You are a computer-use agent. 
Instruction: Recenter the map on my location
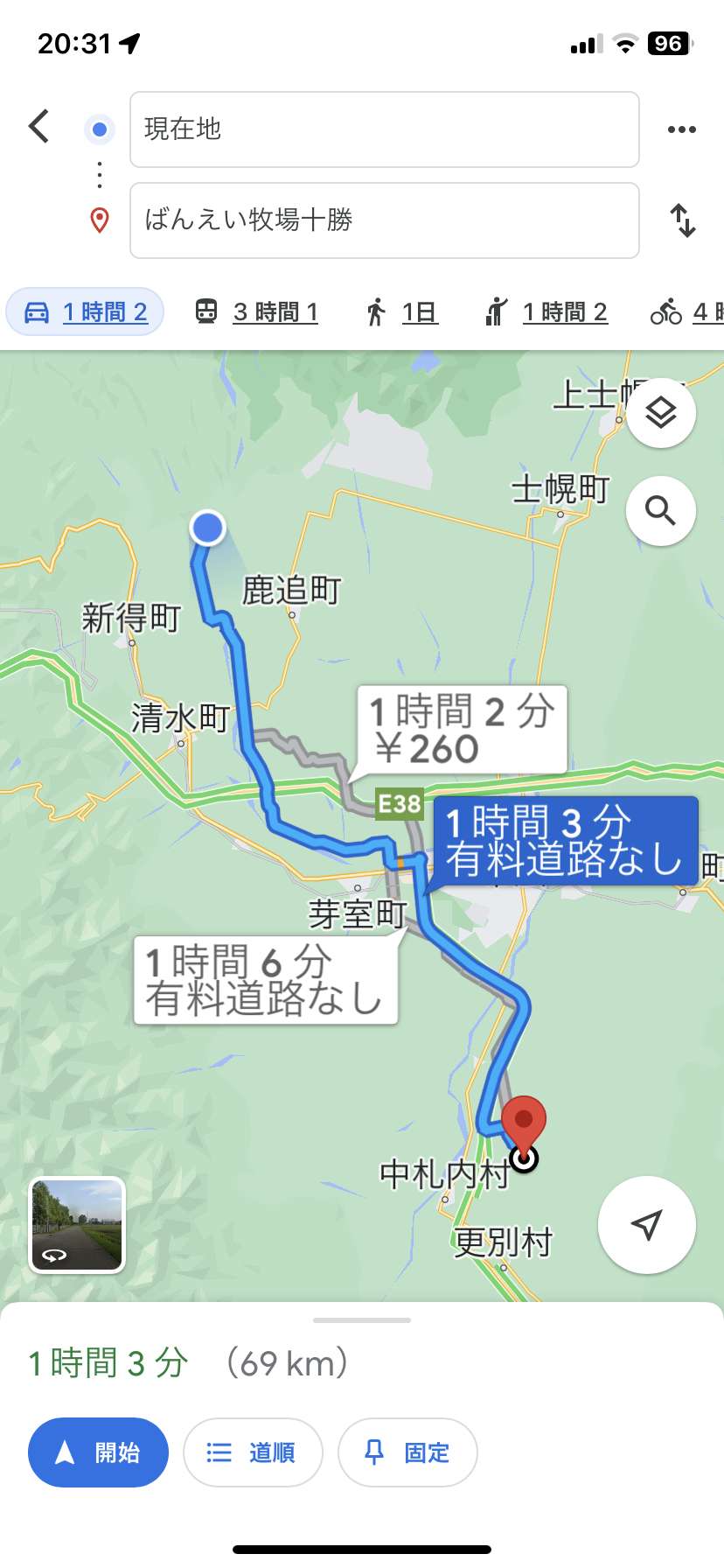click(647, 1225)
